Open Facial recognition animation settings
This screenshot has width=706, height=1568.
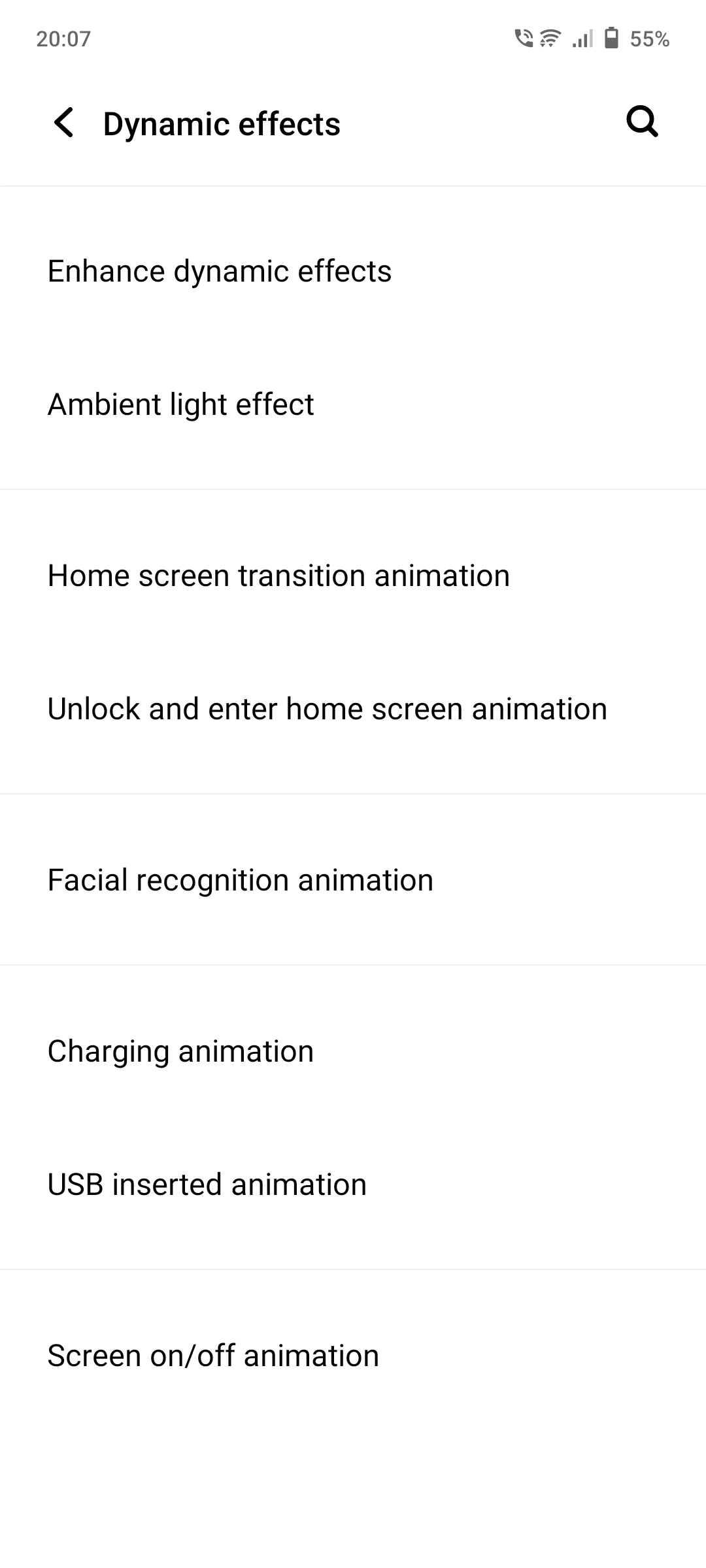pos(241,880)
